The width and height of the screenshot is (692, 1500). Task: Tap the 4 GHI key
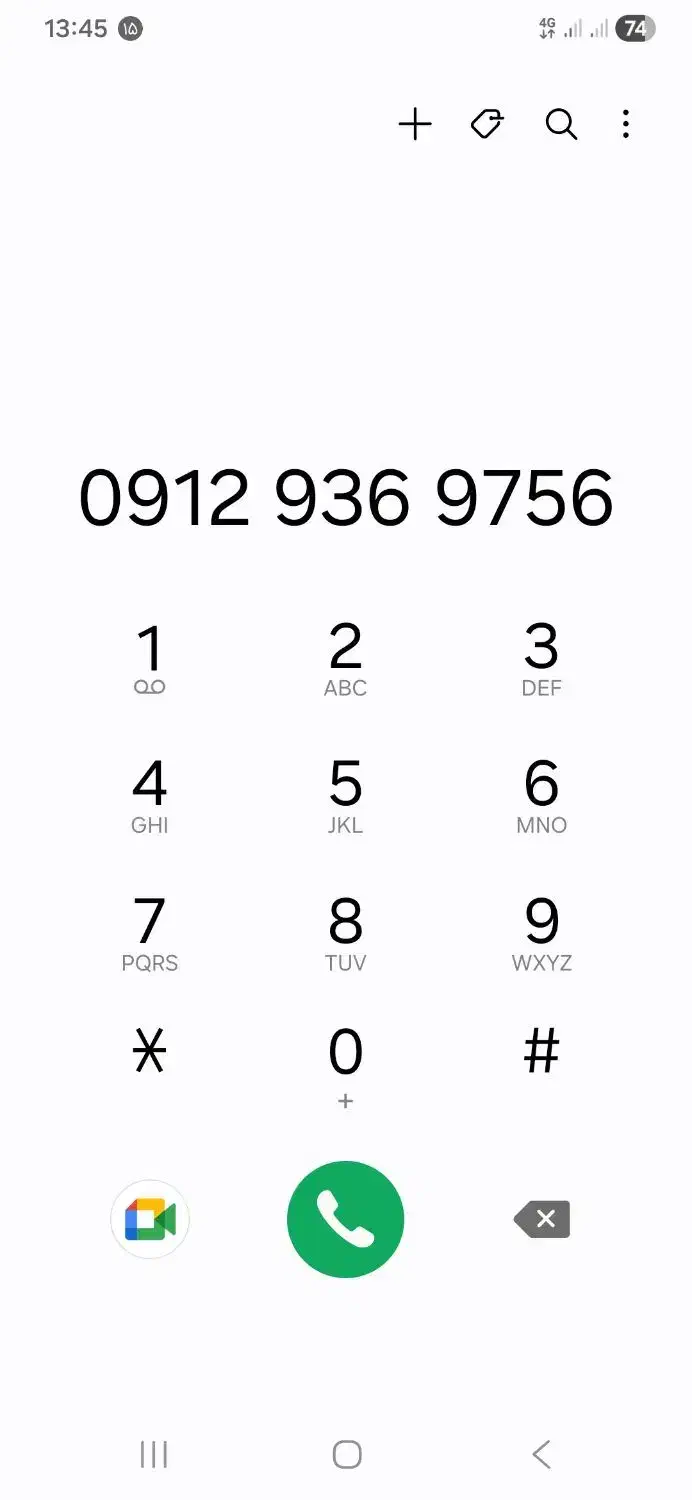click(150, 795)
